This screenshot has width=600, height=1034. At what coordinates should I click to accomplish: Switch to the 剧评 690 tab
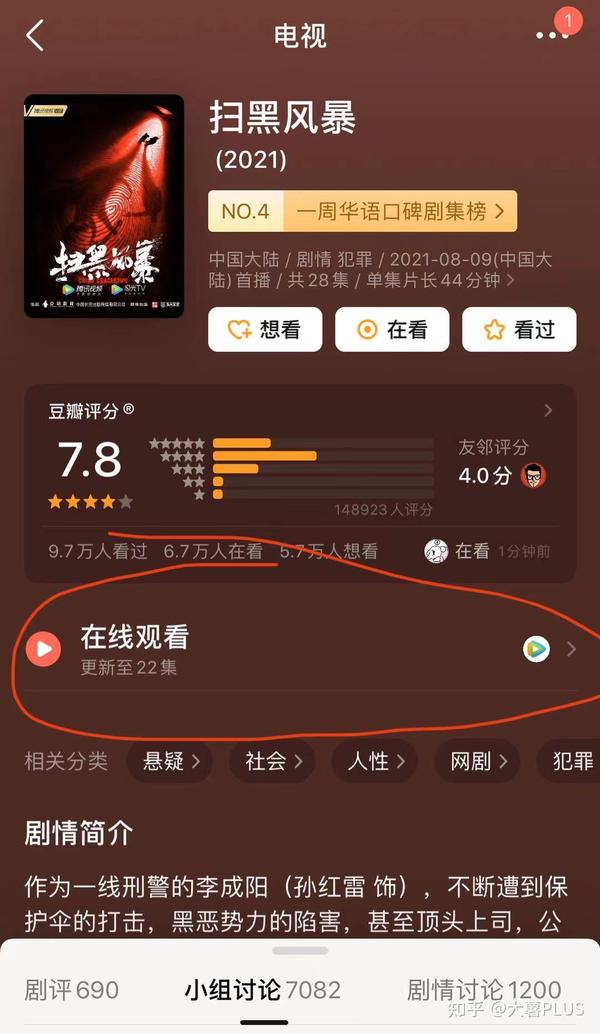pyautogui.click(x=72, y=990)
